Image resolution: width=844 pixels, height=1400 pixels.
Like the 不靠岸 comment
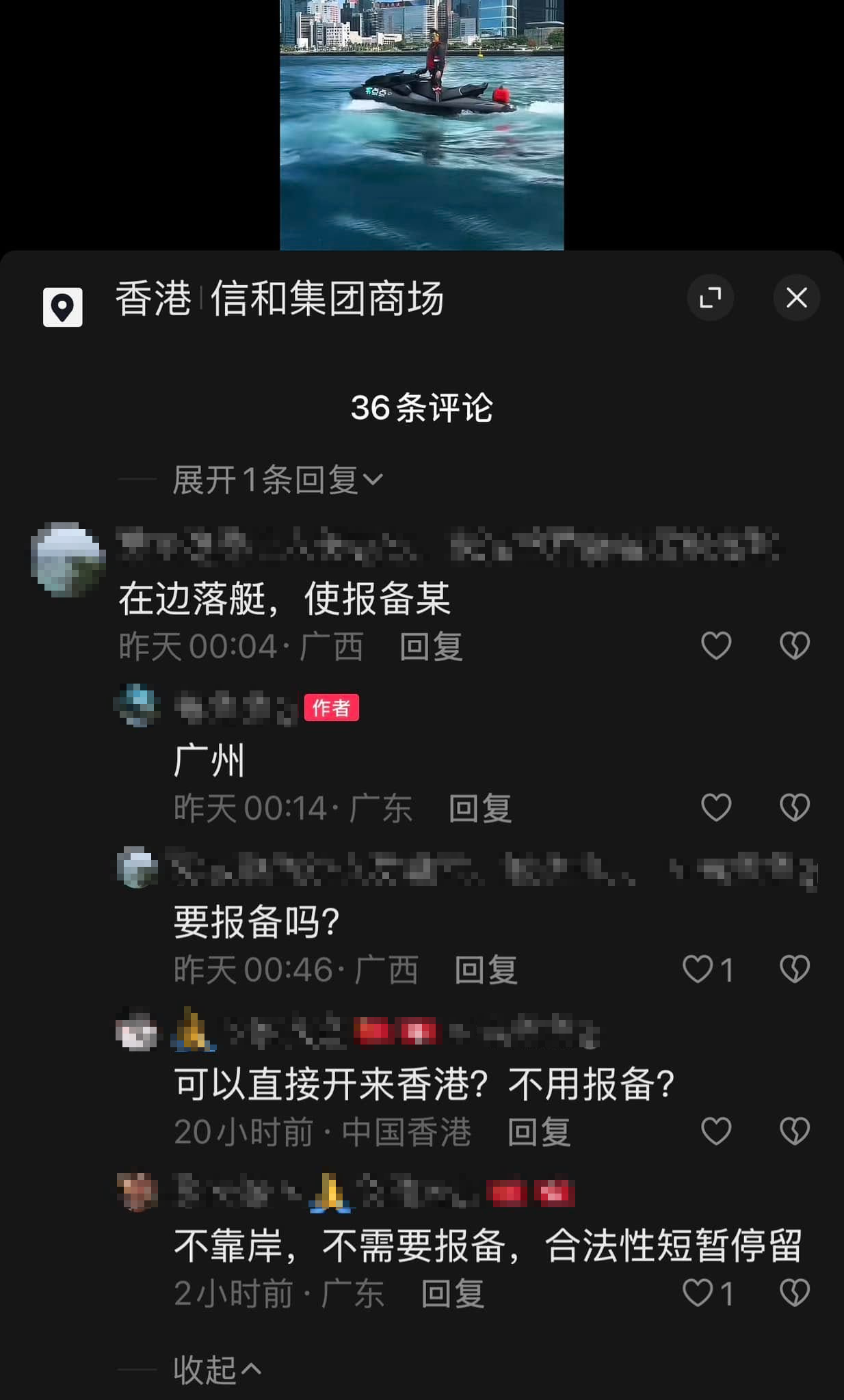pyautogui.click(x=699, y=1289)
